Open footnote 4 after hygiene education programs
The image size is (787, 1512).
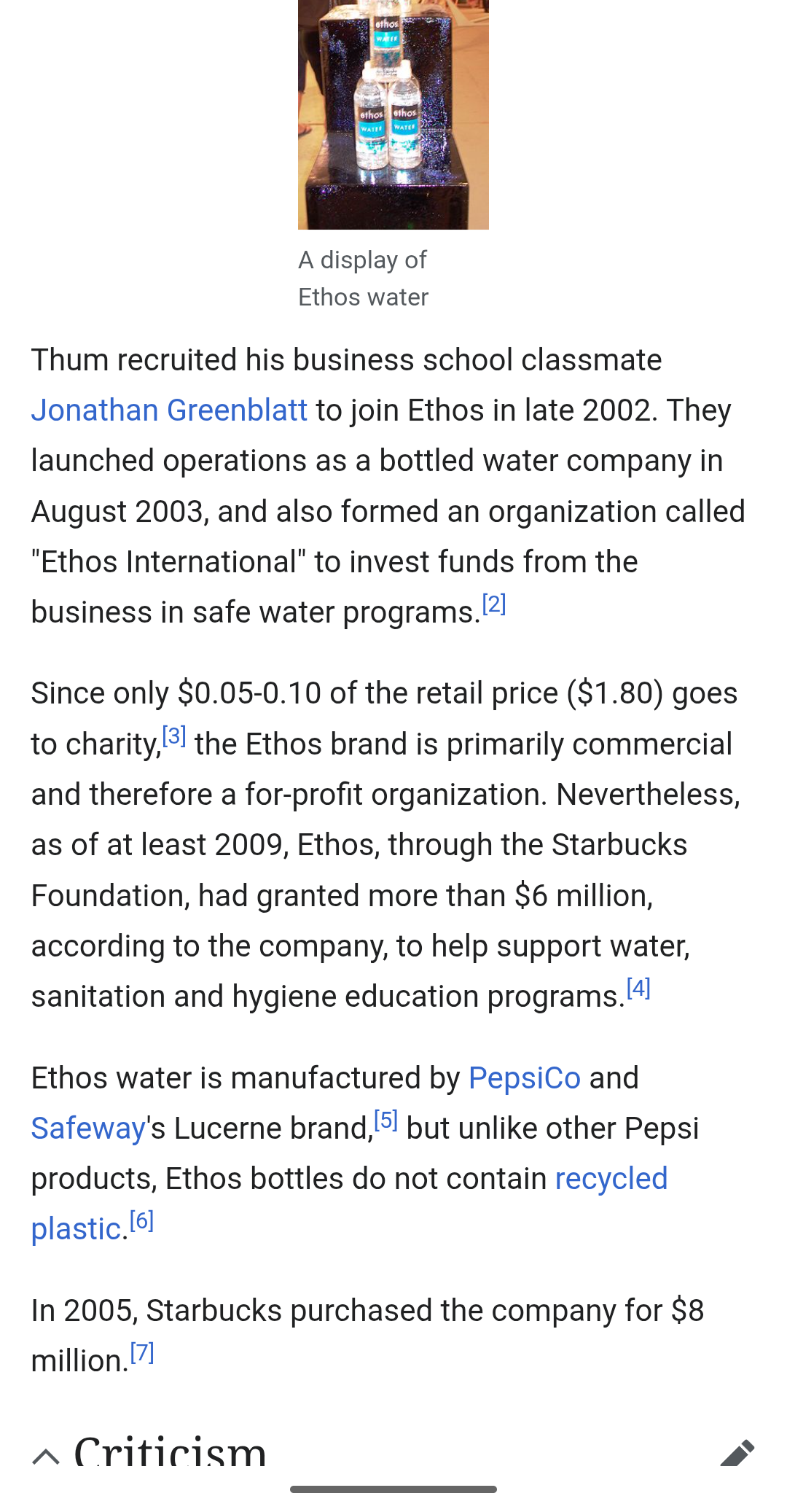coord(638,989)
